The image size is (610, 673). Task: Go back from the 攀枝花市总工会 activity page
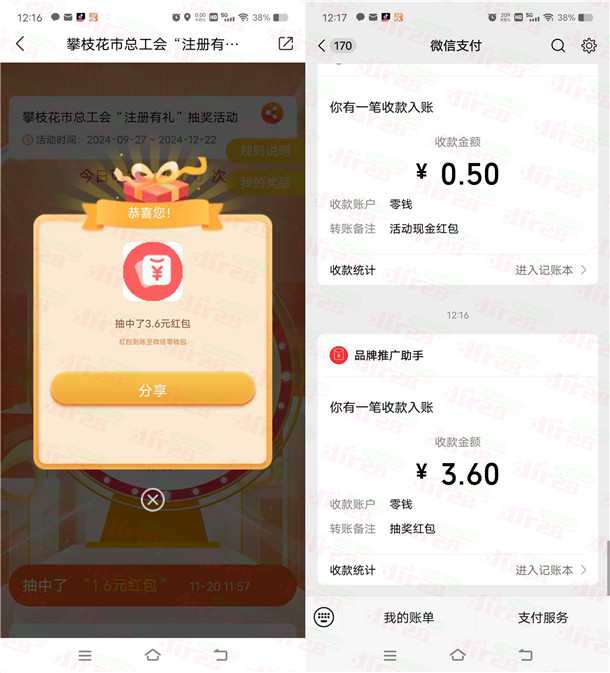click(20, 44)
